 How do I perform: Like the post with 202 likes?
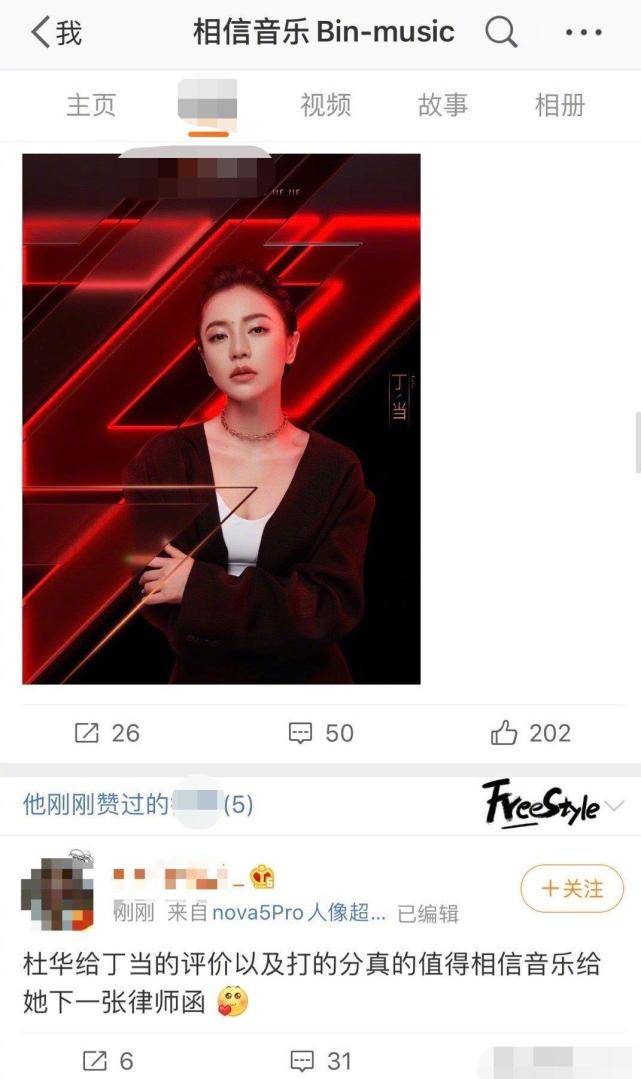click(531, 734)
